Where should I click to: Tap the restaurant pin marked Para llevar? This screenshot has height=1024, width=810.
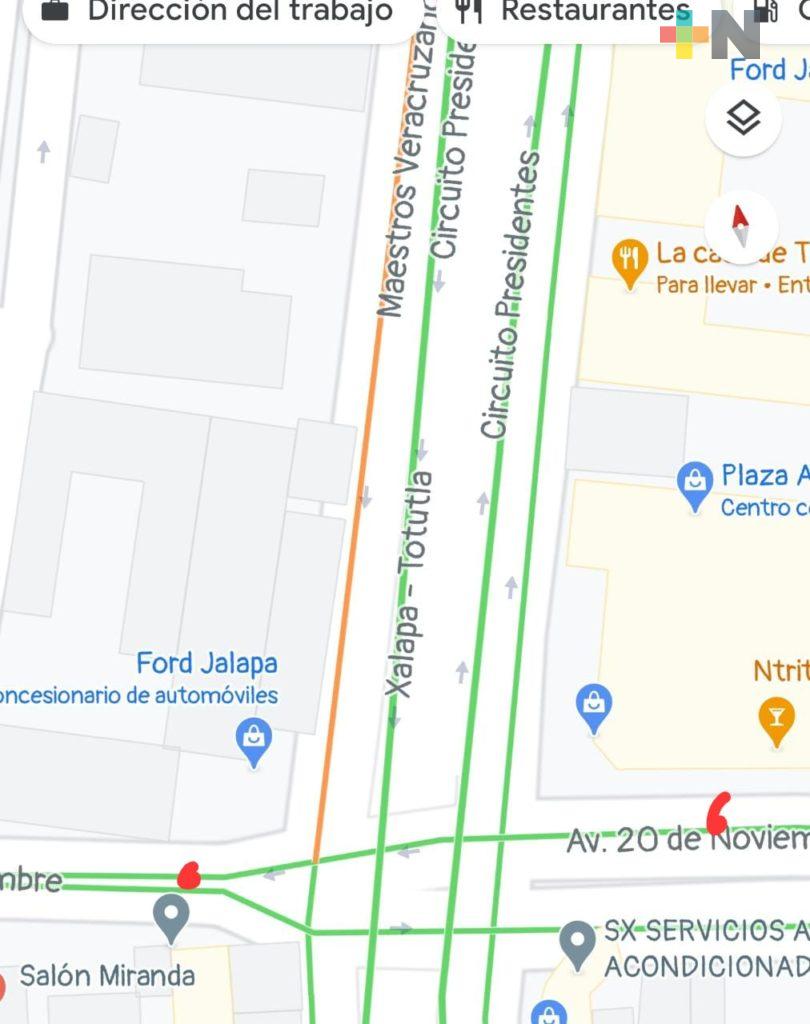[x=629, y=262]
